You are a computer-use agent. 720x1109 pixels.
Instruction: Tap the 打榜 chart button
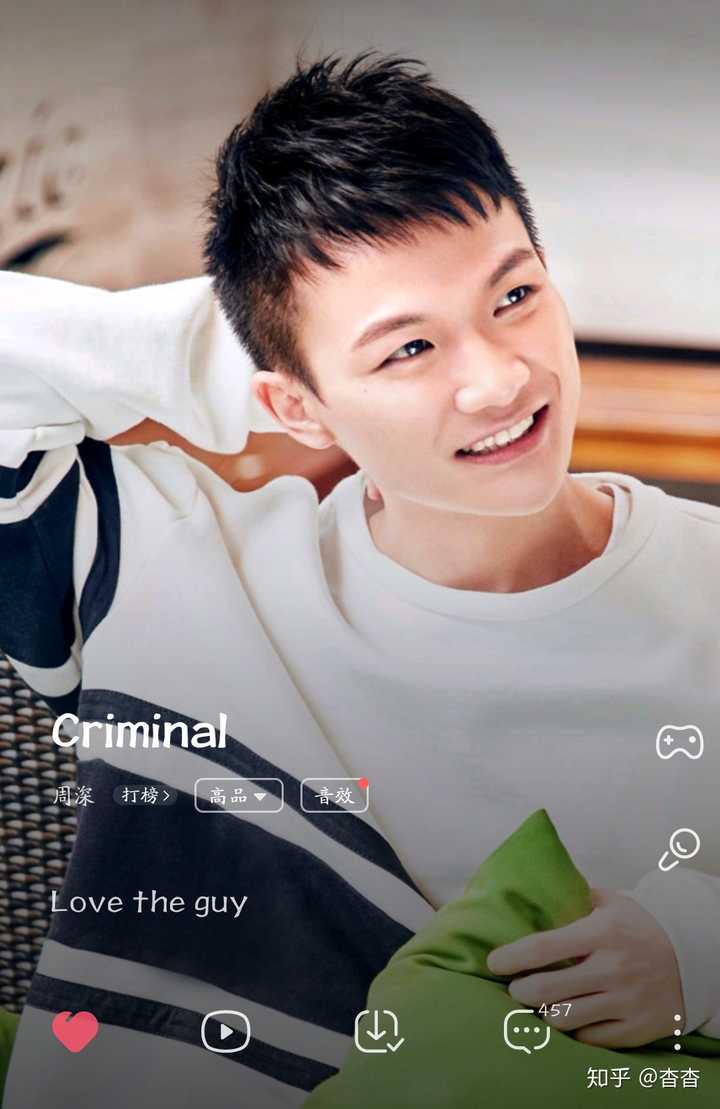pyautogui.click(x=145, y=795)
